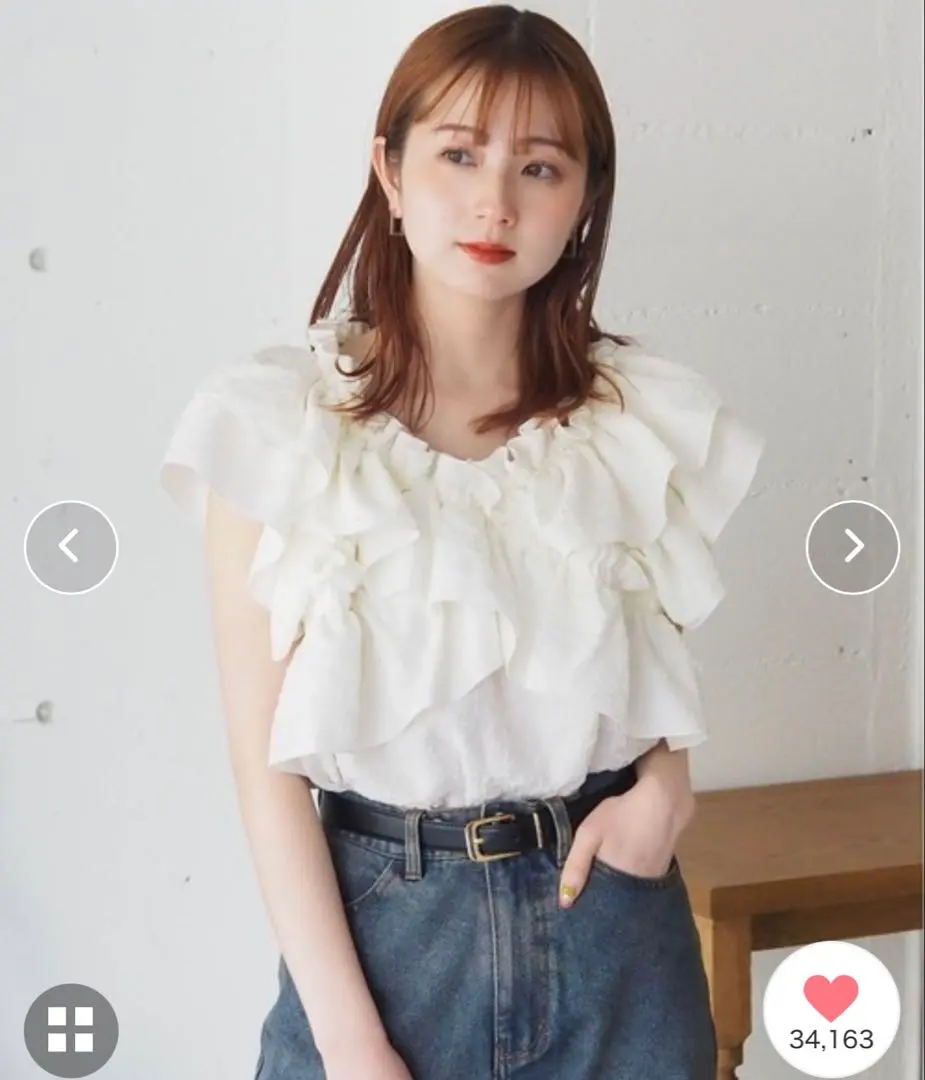Go to the previous product photo

pyautogui.click(x=71, y=547)
